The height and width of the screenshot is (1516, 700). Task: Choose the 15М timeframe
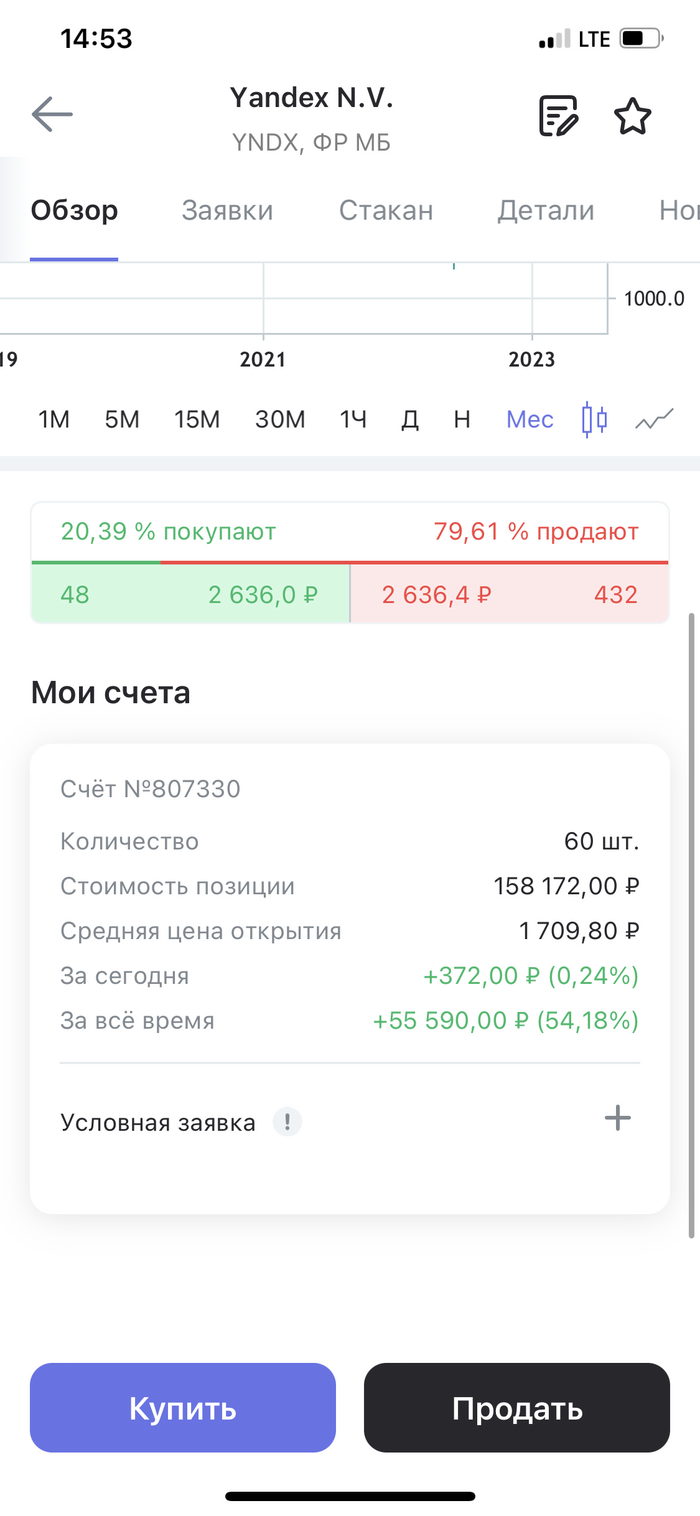pyautogui.click(x=196, y=419)
